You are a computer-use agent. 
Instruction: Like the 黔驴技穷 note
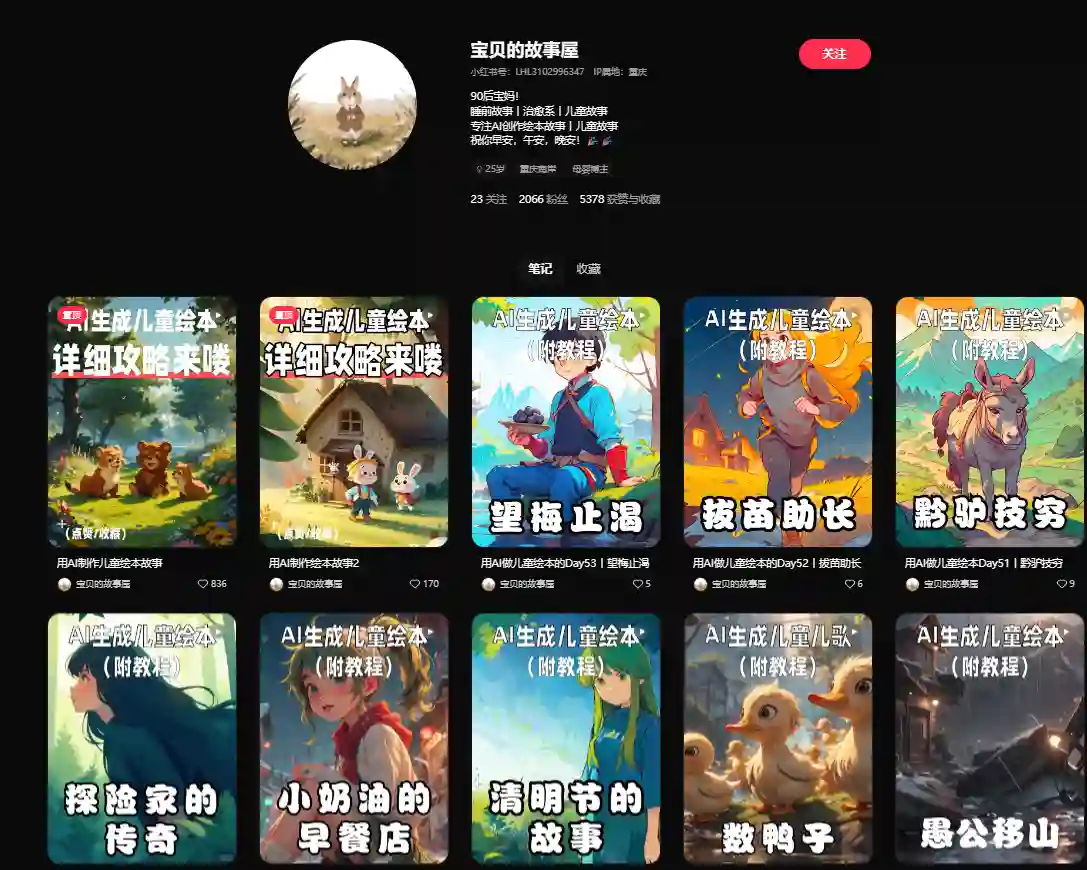click(x=1061, y=584)
